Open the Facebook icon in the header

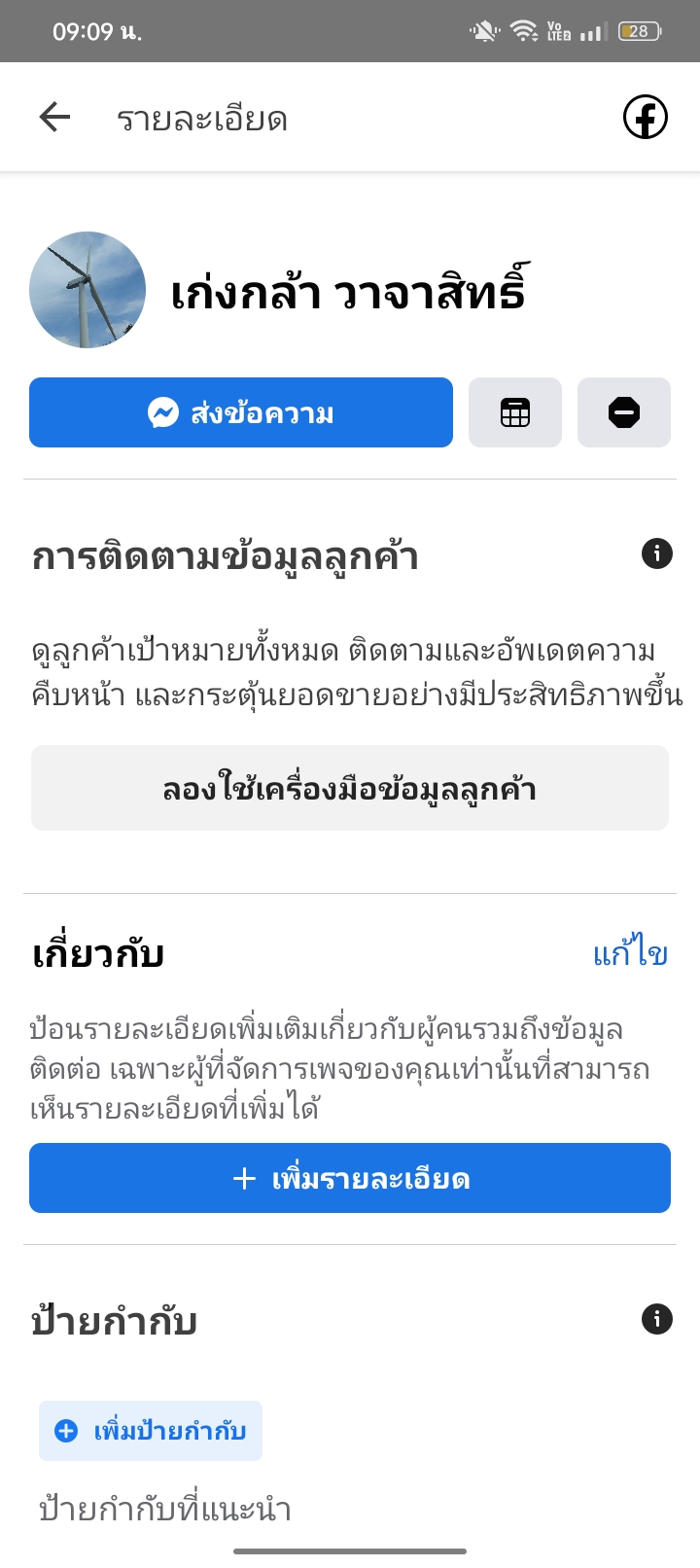pyautogui.click(x=645, y=118)
